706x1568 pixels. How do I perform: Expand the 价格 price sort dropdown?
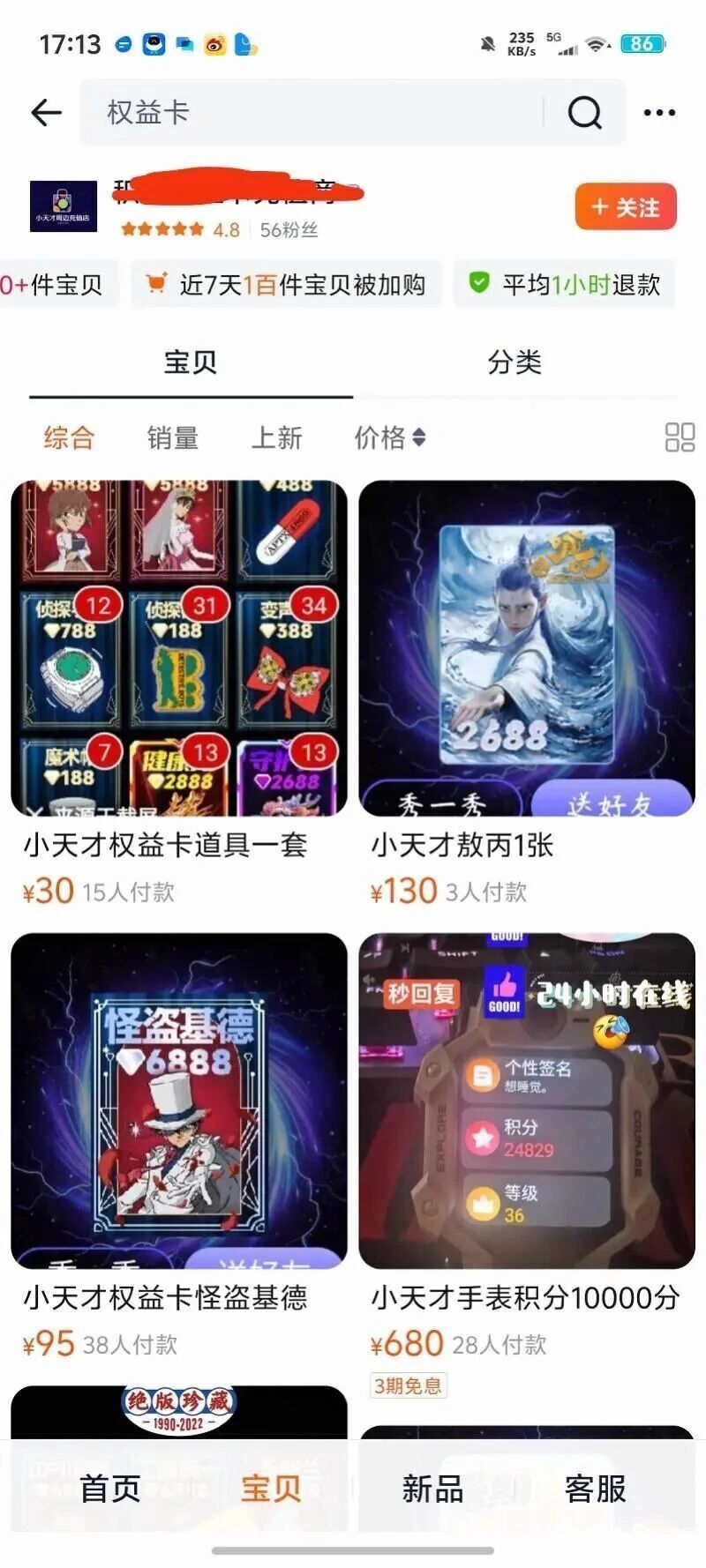tap(388, 438)
